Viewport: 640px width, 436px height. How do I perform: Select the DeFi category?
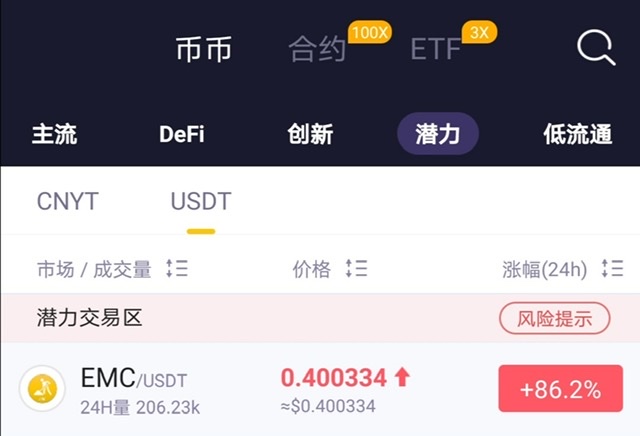tap(181, 134)
